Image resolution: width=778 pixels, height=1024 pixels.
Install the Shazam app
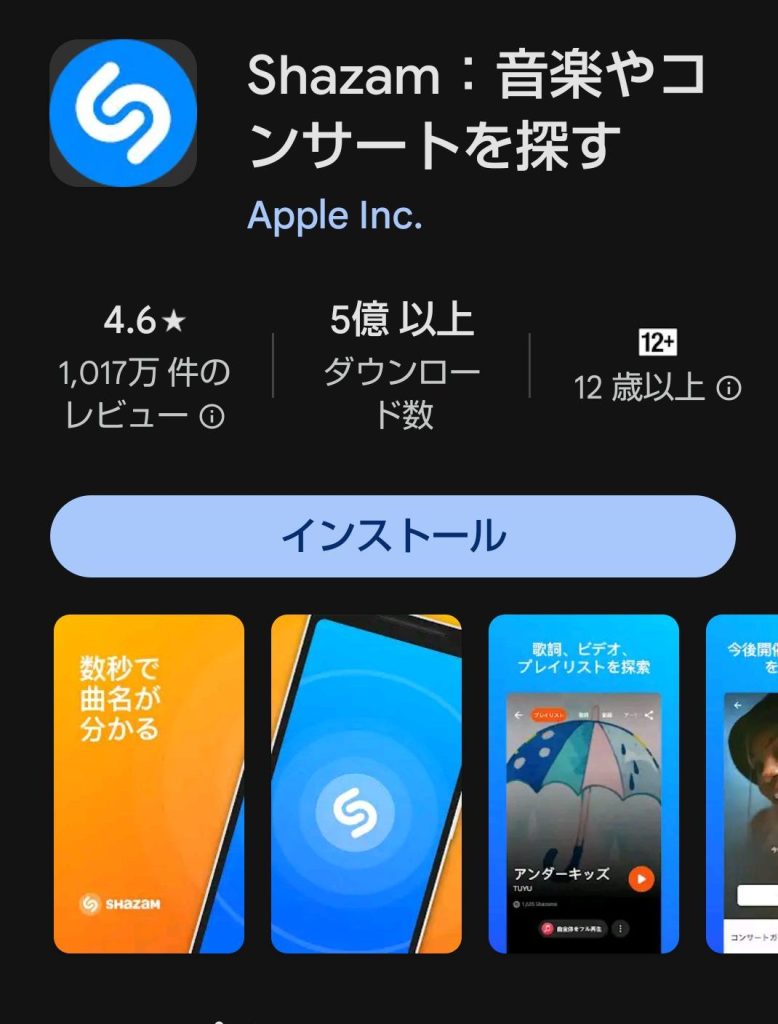point(392,536)
